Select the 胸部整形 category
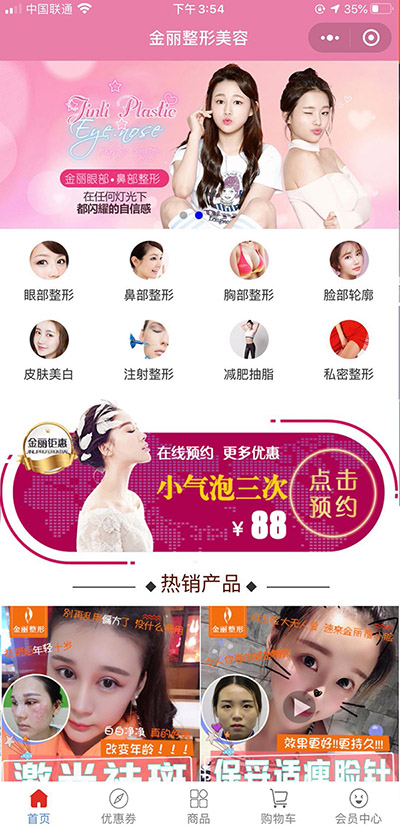400x827 pixels. [x=249, y=271]
